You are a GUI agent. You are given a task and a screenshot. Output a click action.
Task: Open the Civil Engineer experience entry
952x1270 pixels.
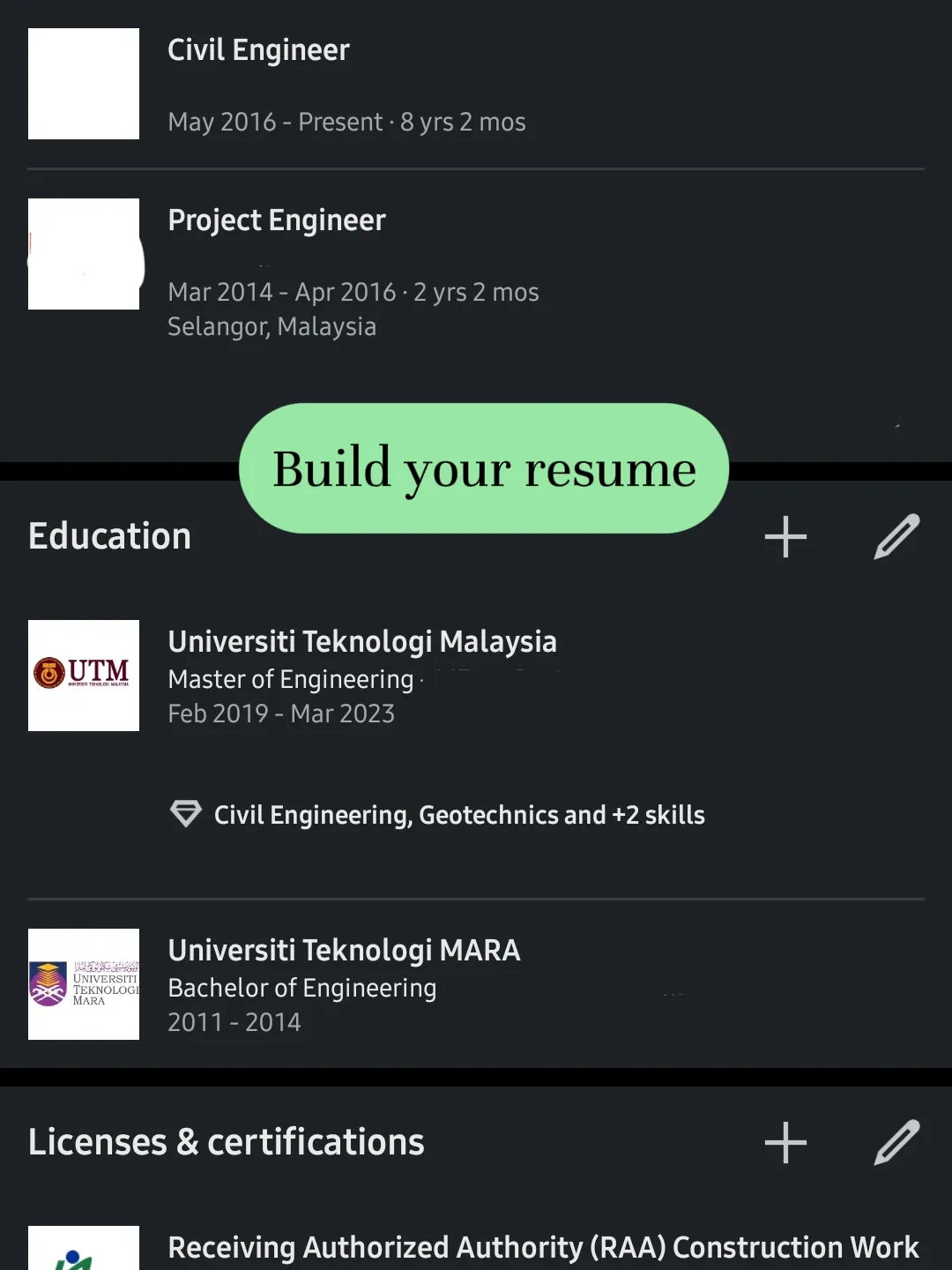click(258, 51)
